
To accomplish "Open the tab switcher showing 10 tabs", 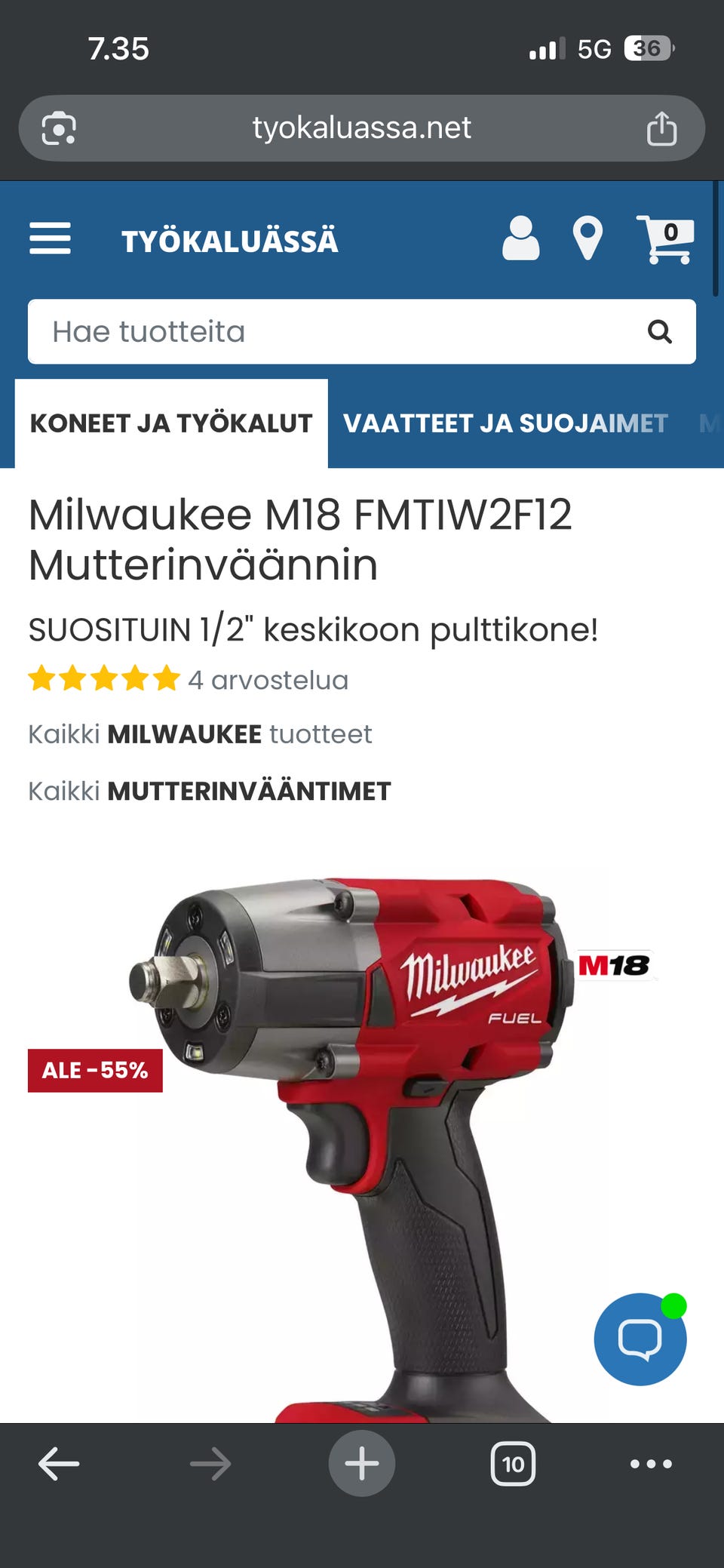I will pyautogui.click(x=513, y=1464).
